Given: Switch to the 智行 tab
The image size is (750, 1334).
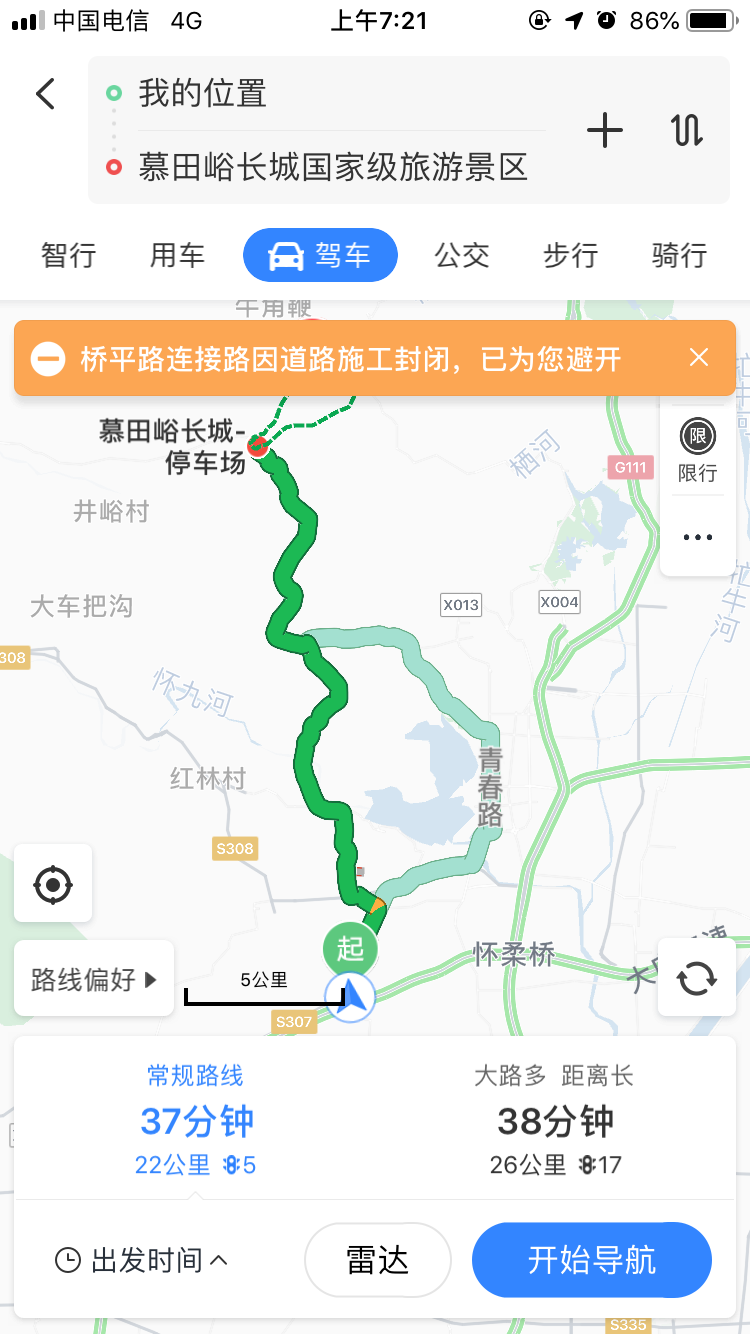Looking at the screenshot, I should [x=68, y=256].
